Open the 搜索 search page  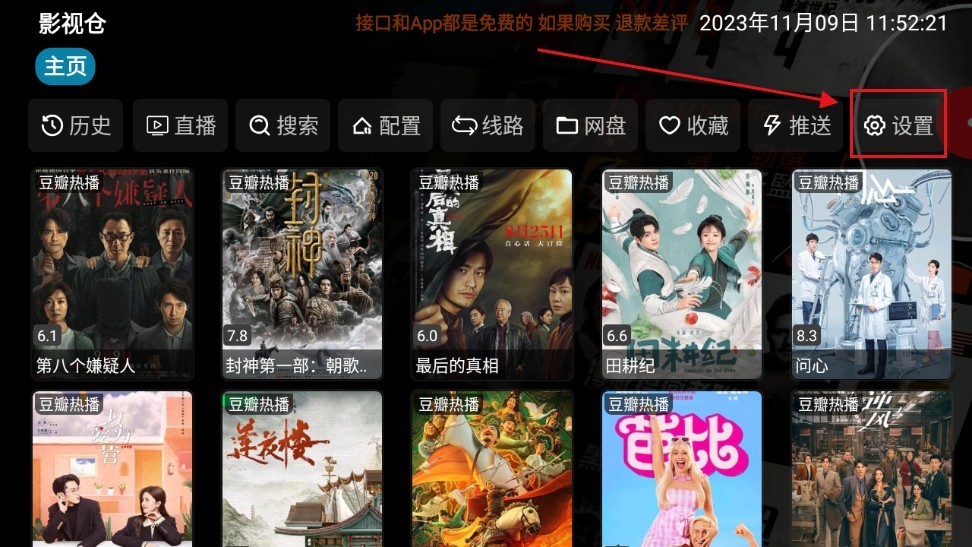(283, 126)
